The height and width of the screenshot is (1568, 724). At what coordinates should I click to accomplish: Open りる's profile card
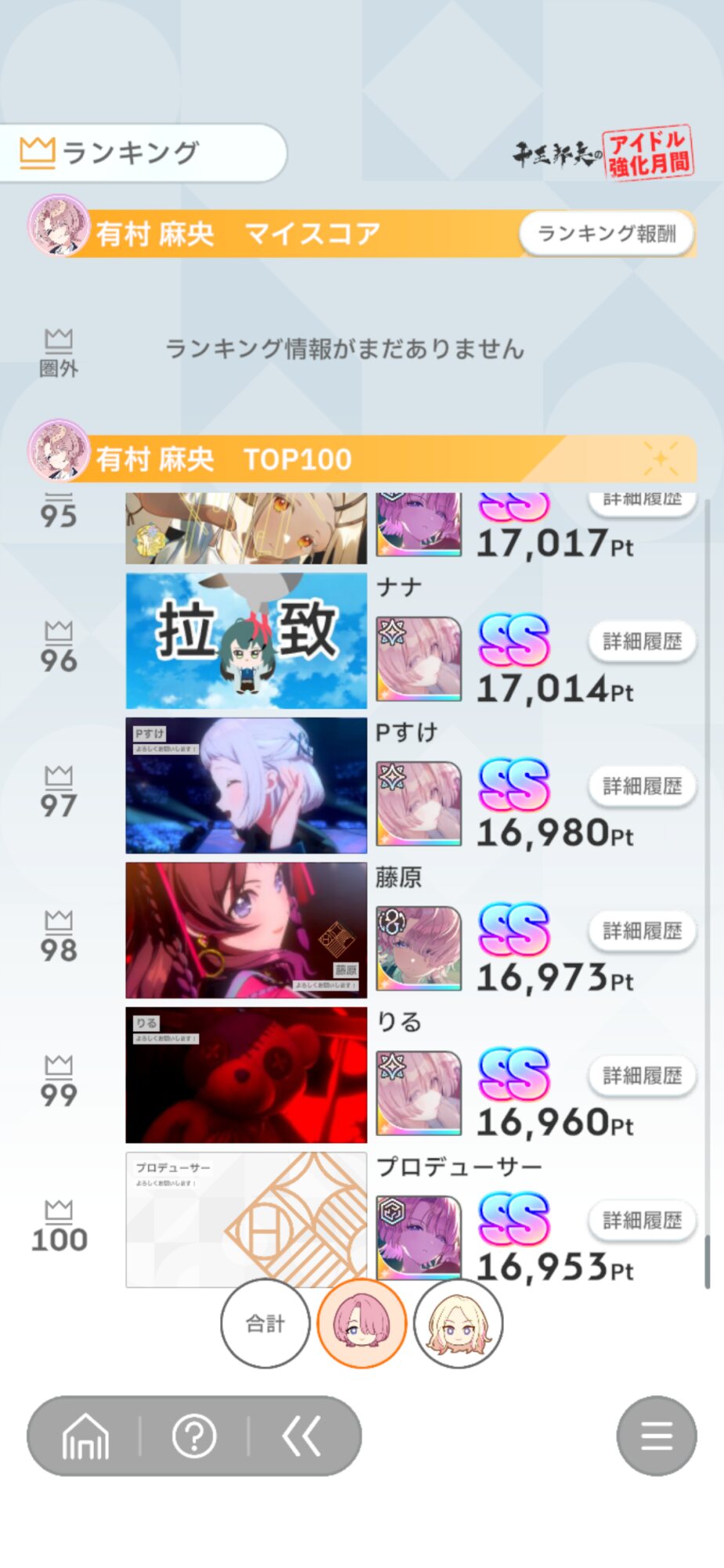coord(246,1075)
